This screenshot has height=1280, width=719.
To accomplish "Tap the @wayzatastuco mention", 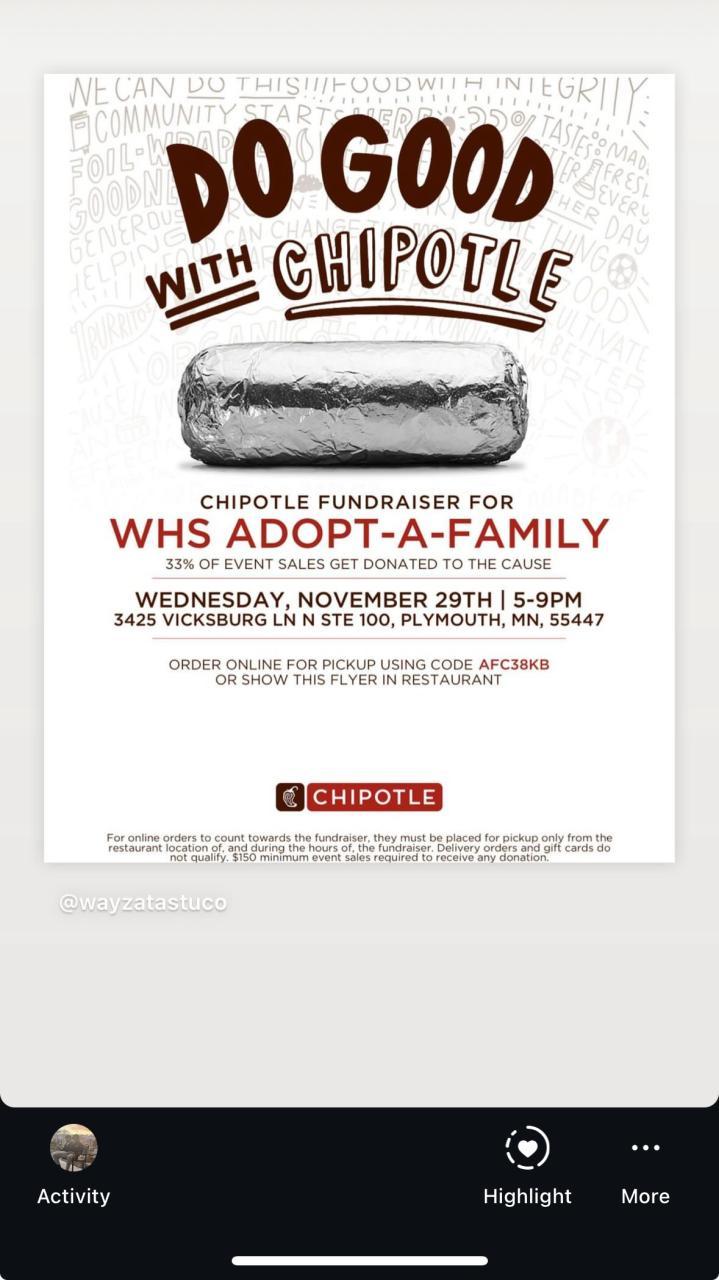I will [x=143, y=903].
